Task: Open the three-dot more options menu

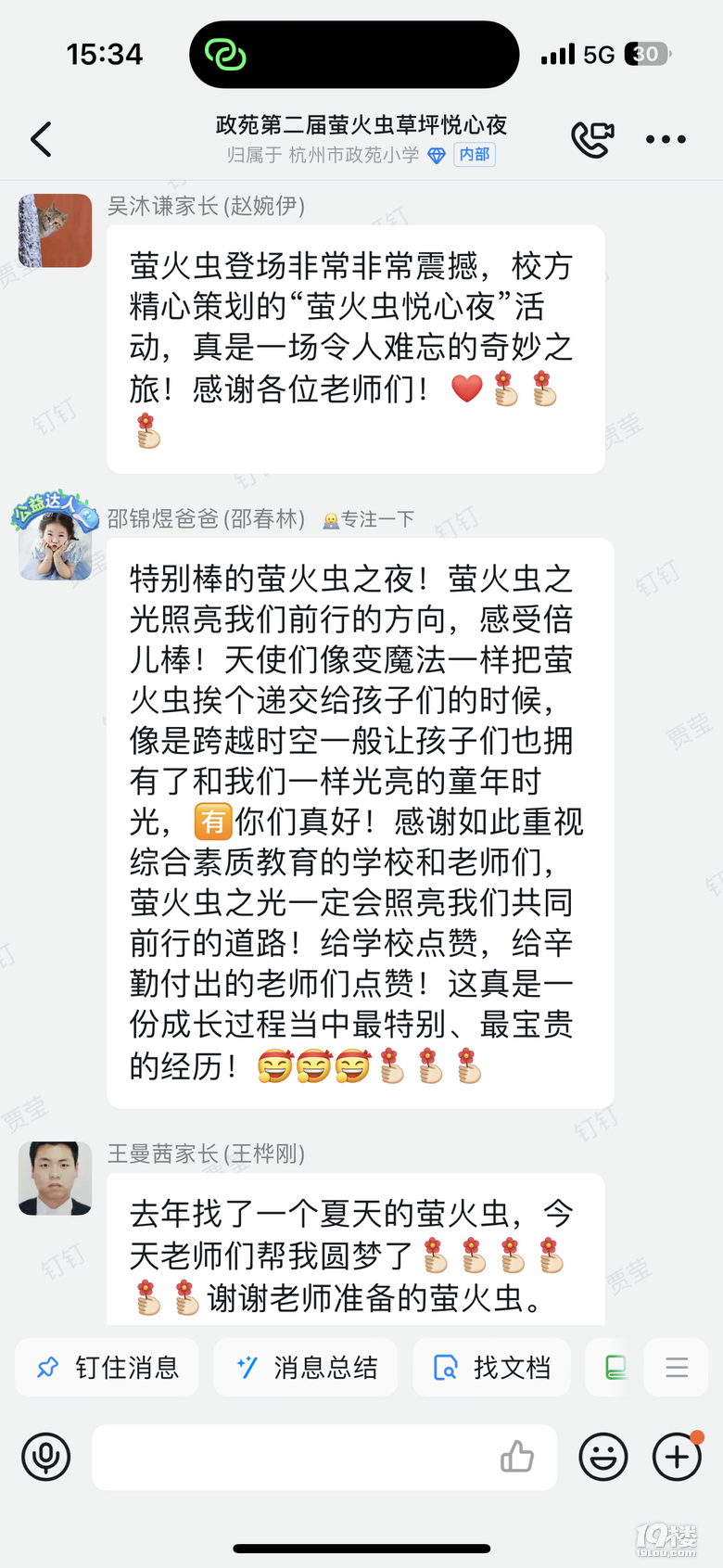Action: pyautogui.click(x=666, y=139)
